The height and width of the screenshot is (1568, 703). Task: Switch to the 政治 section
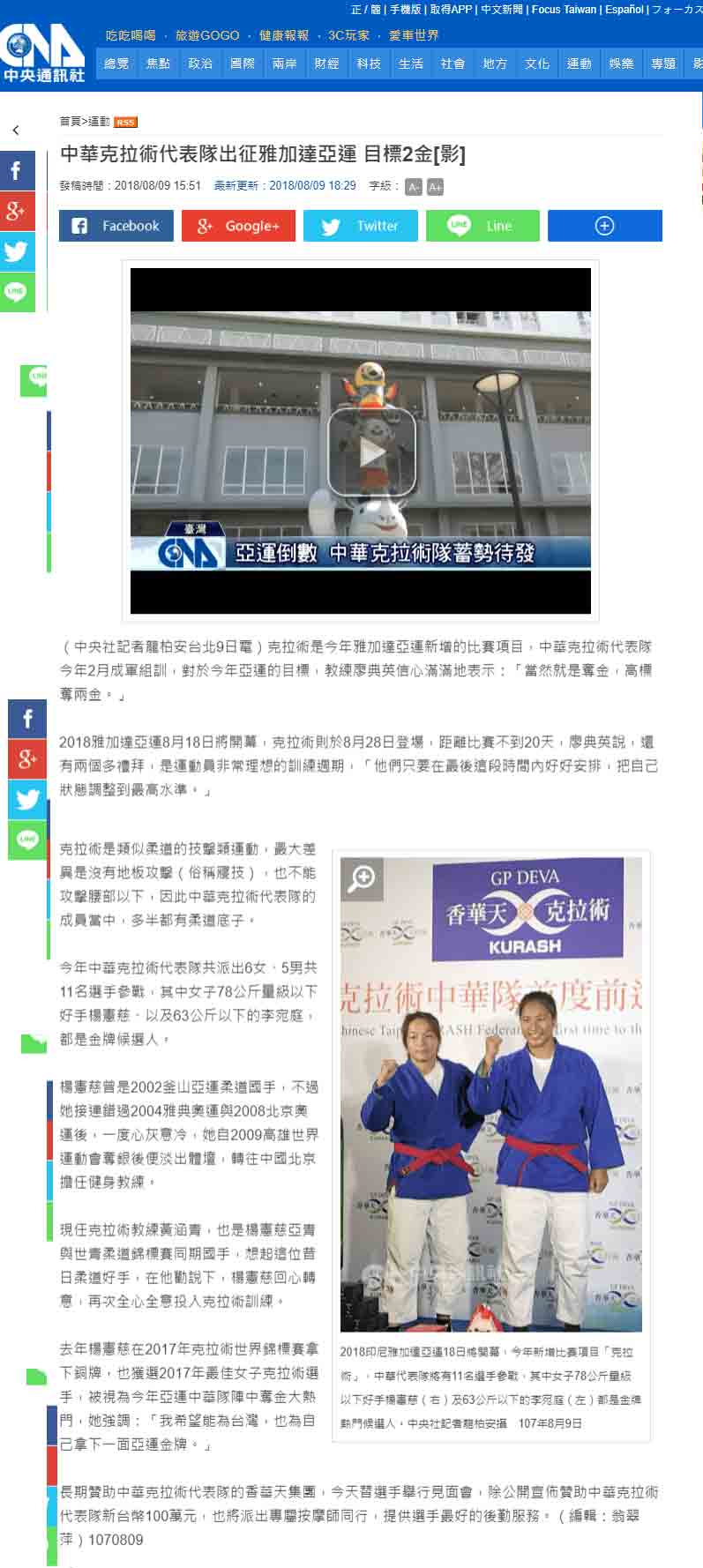[200, 63]
